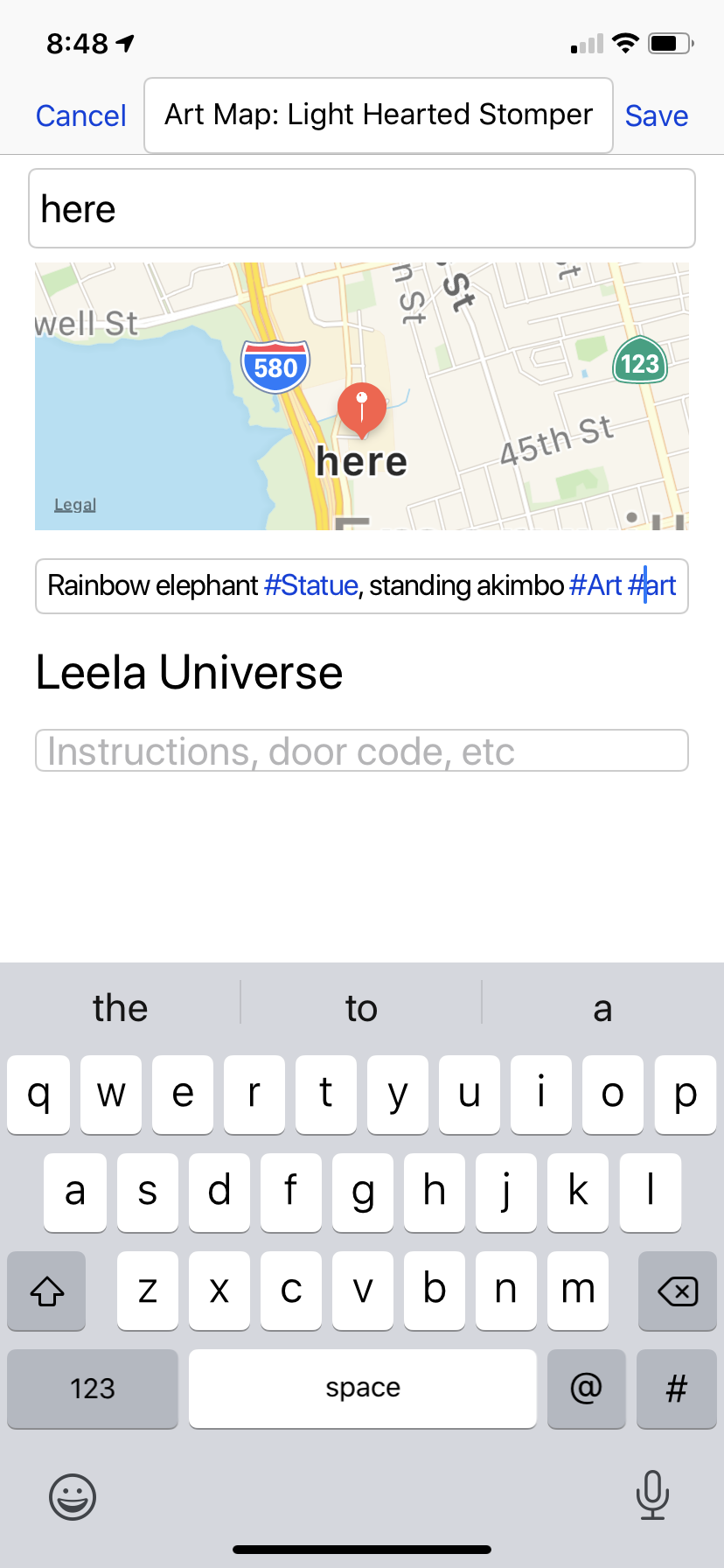Switch to the 123 number keyboard
This screenshot has height=1568, width=724.
(x=93, y=1389)
